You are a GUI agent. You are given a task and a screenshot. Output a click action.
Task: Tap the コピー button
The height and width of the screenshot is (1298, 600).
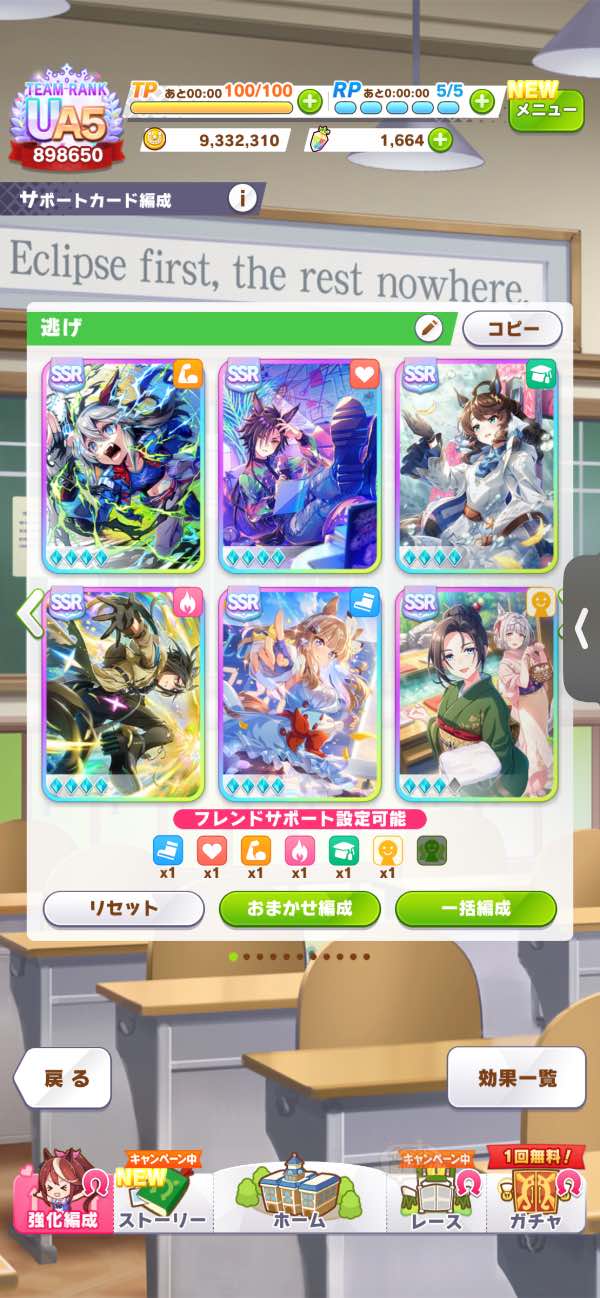tap(512, 328)
